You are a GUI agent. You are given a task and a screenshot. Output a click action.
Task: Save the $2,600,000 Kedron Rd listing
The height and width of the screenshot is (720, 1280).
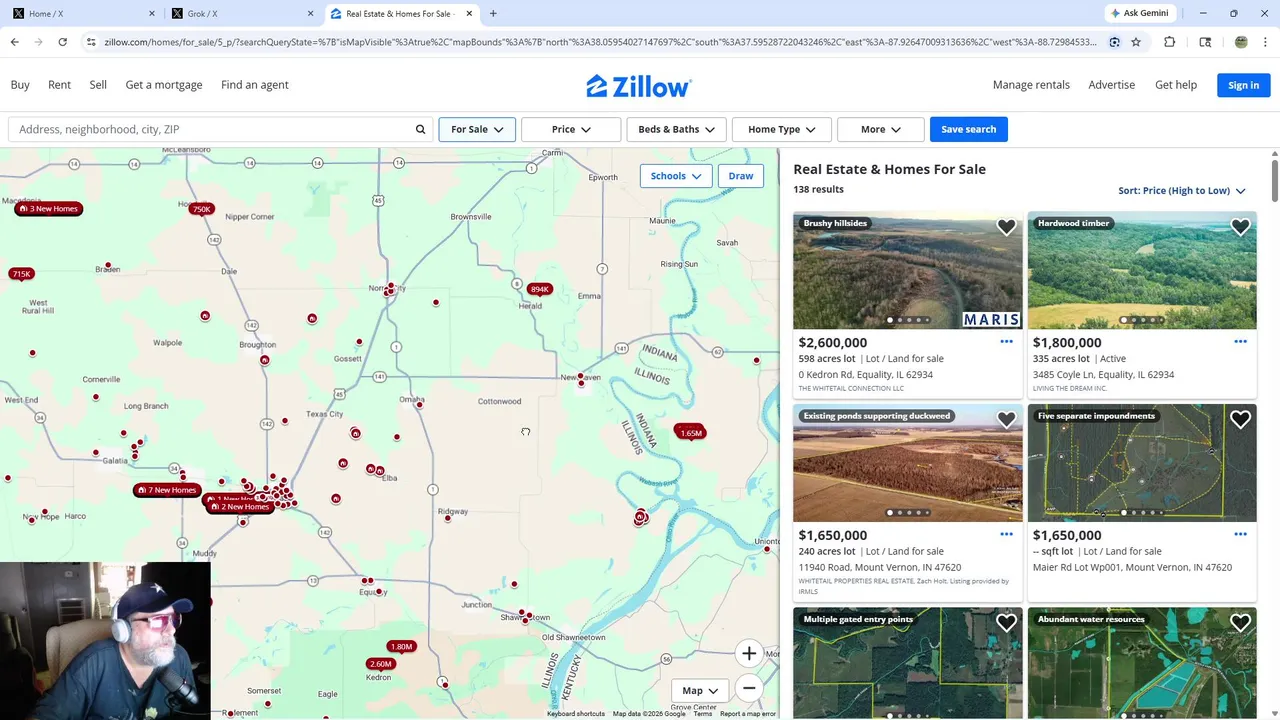pyautogui.click(x=1006, y=228)
